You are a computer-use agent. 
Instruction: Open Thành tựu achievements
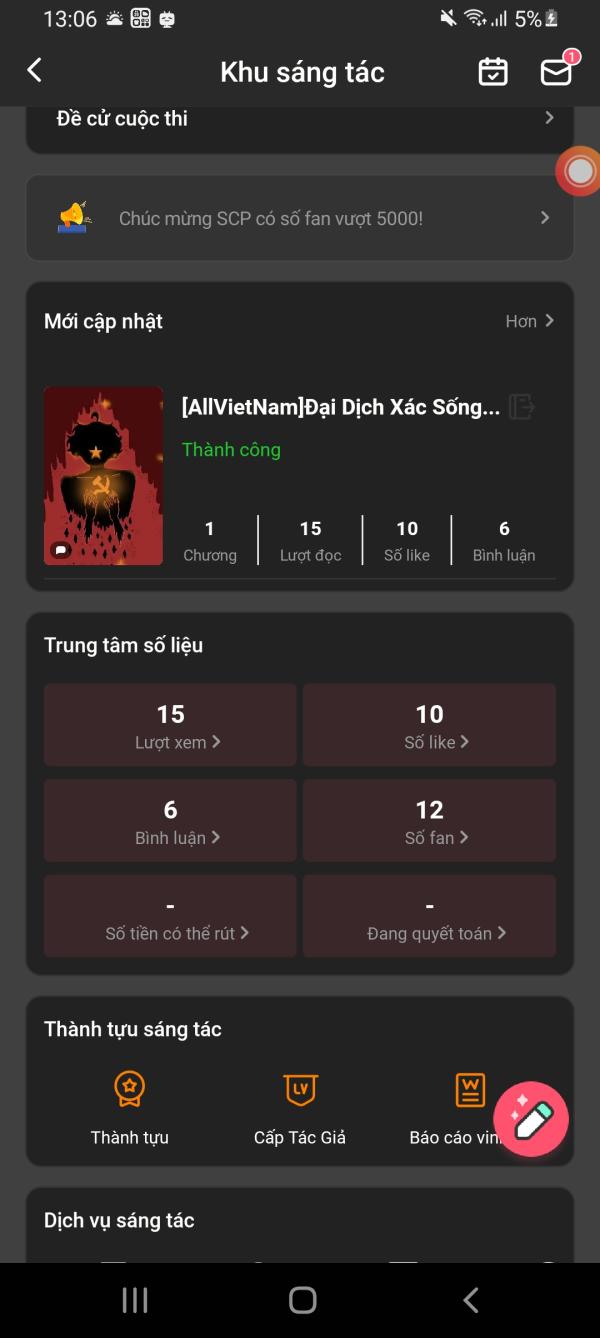click(x=129, y=1108)
